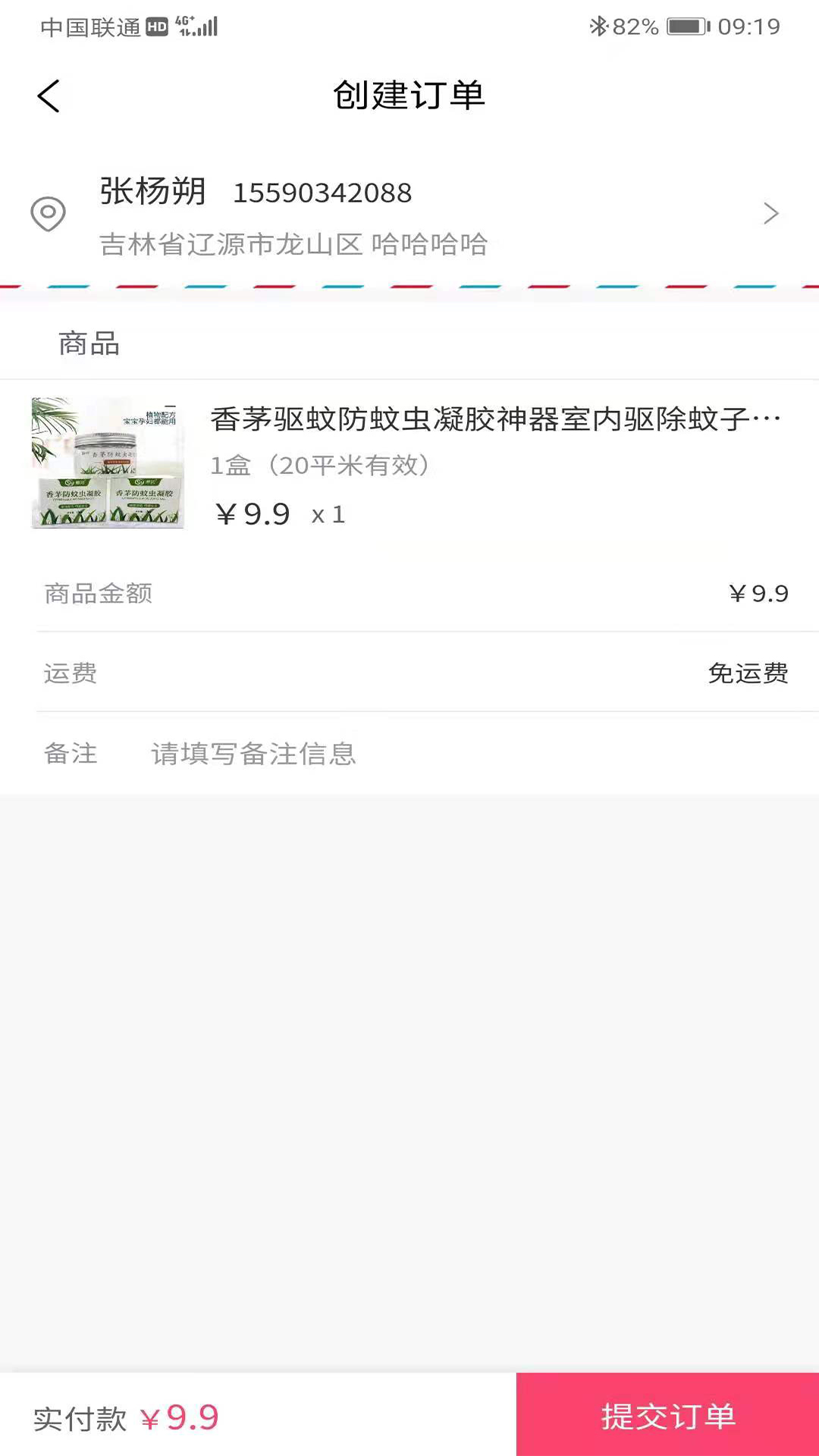Tap 免运费 to view shipping fee details
819x1456 pixels.
(x=748, y=673)
